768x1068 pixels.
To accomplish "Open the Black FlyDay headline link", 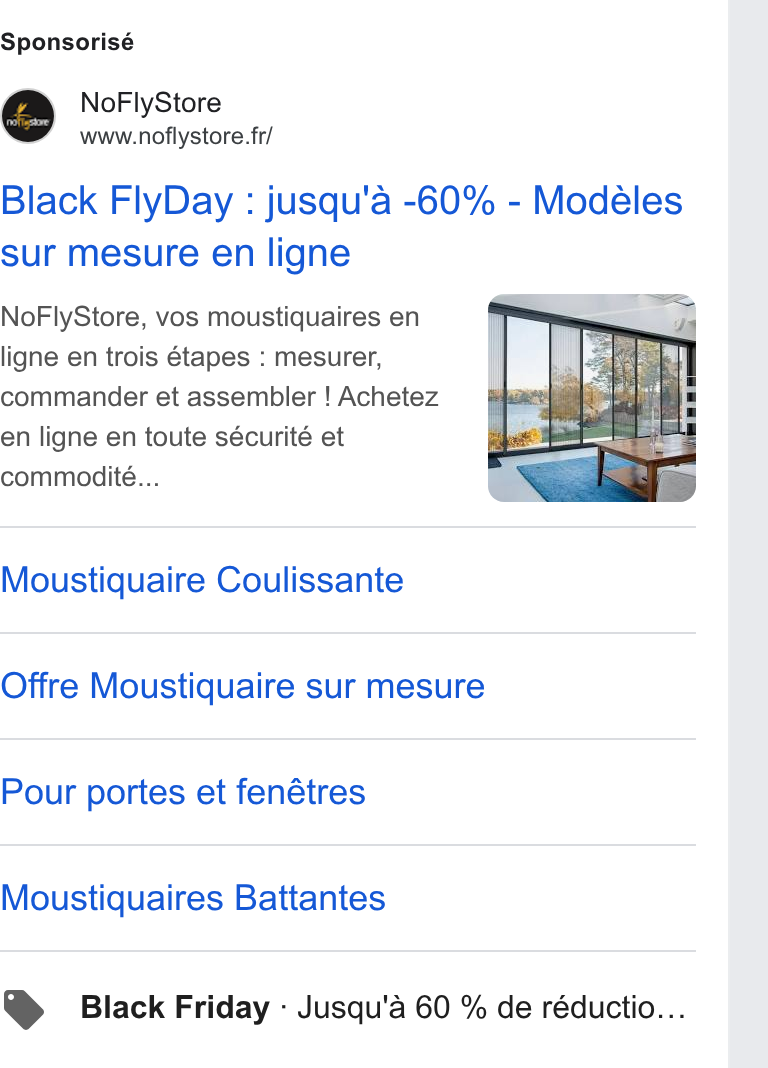I will click(341, 227).
